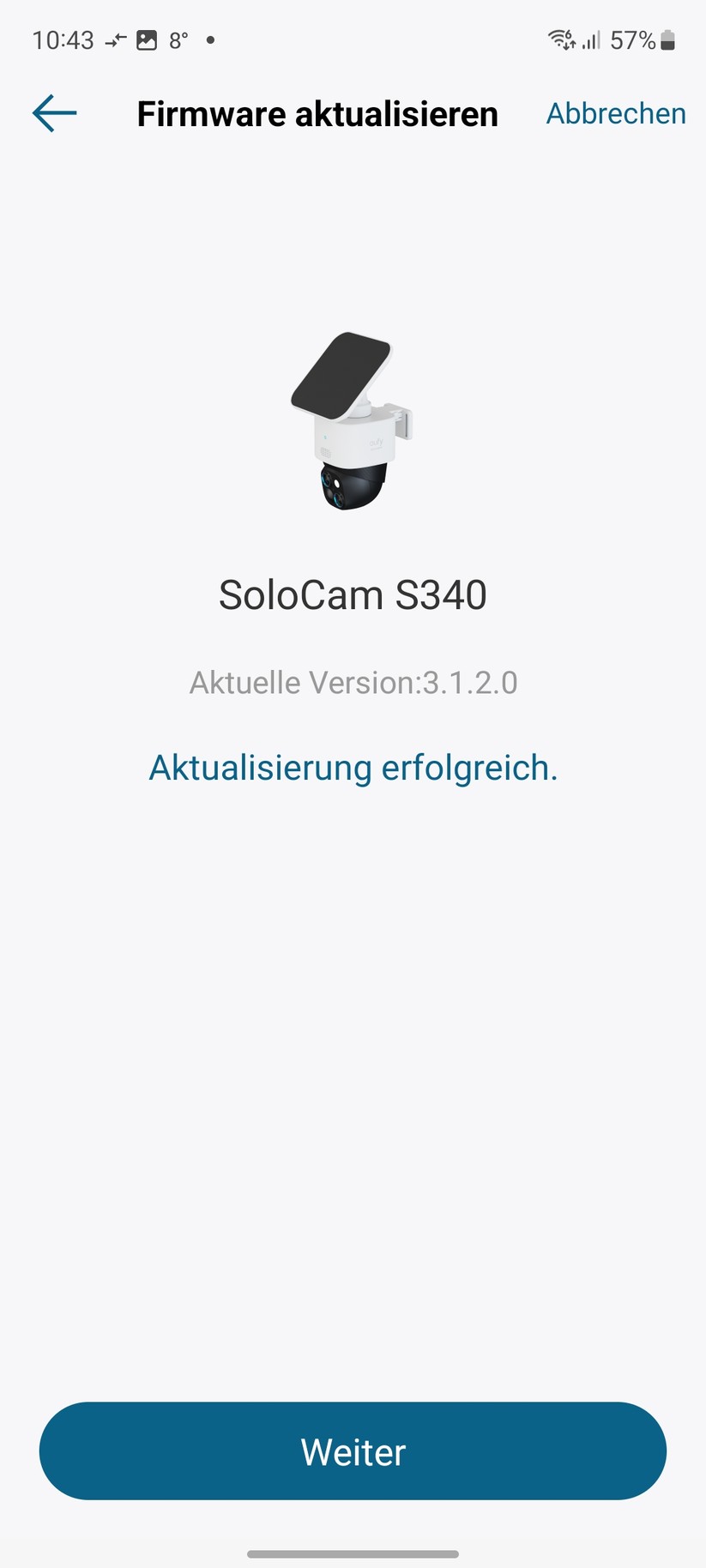Tap Abbrechen to cancel the update
The image size is (706, 1568).
[x=615, y=112]
